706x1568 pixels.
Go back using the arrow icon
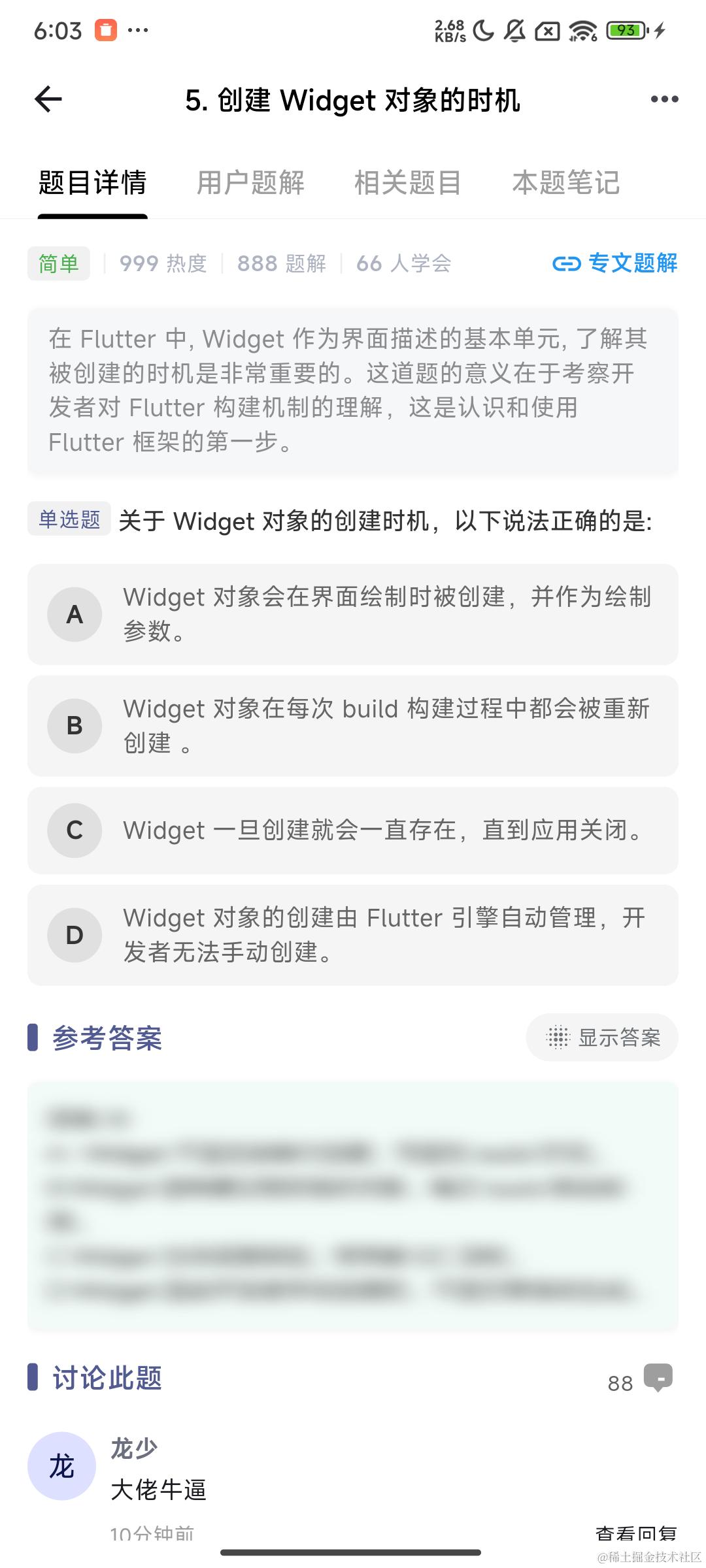(x=48, y=99)
